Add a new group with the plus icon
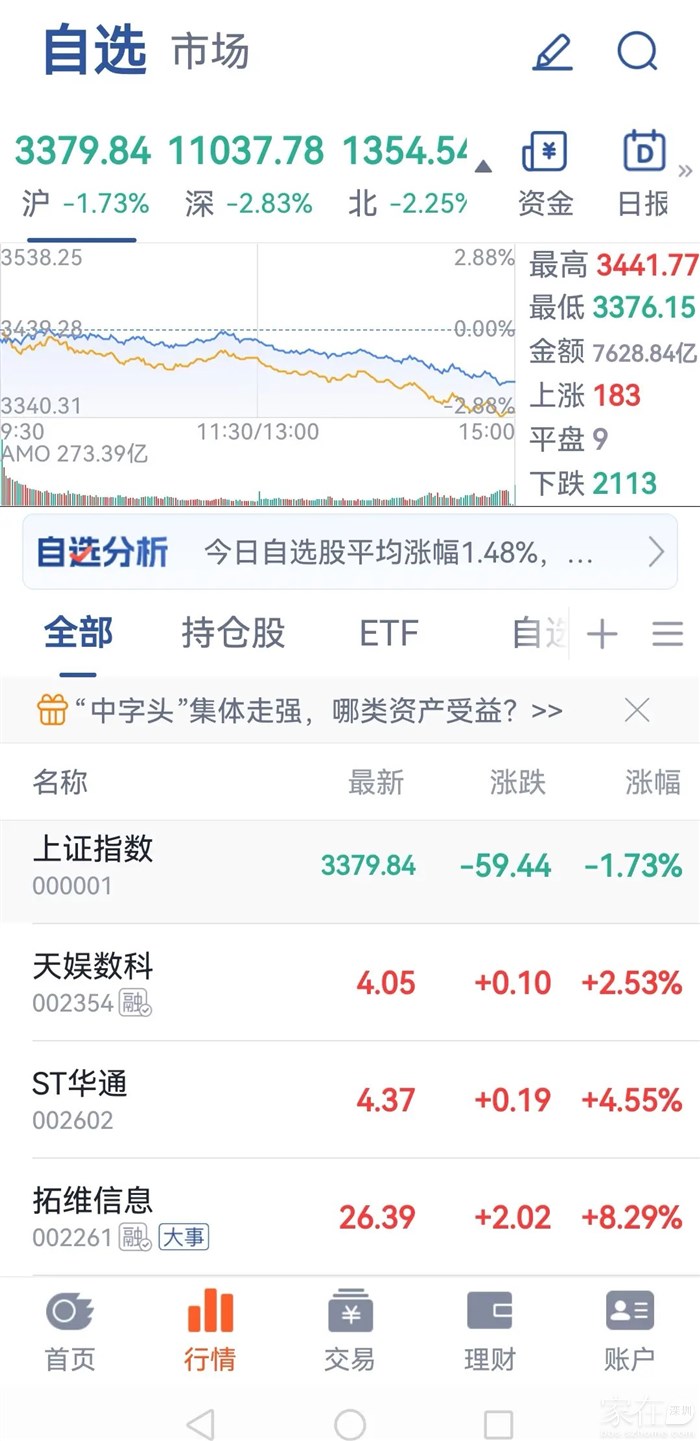 tap(602, 634)
